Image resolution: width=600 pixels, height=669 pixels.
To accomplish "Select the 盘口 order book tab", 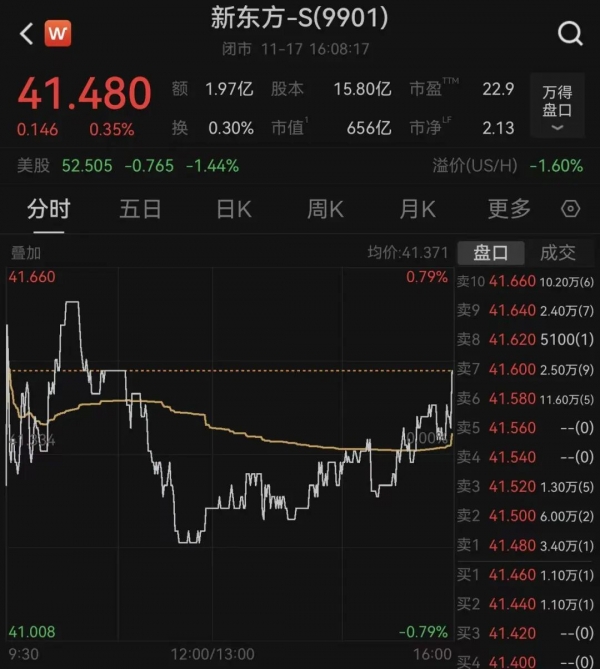I will (491, 253).
